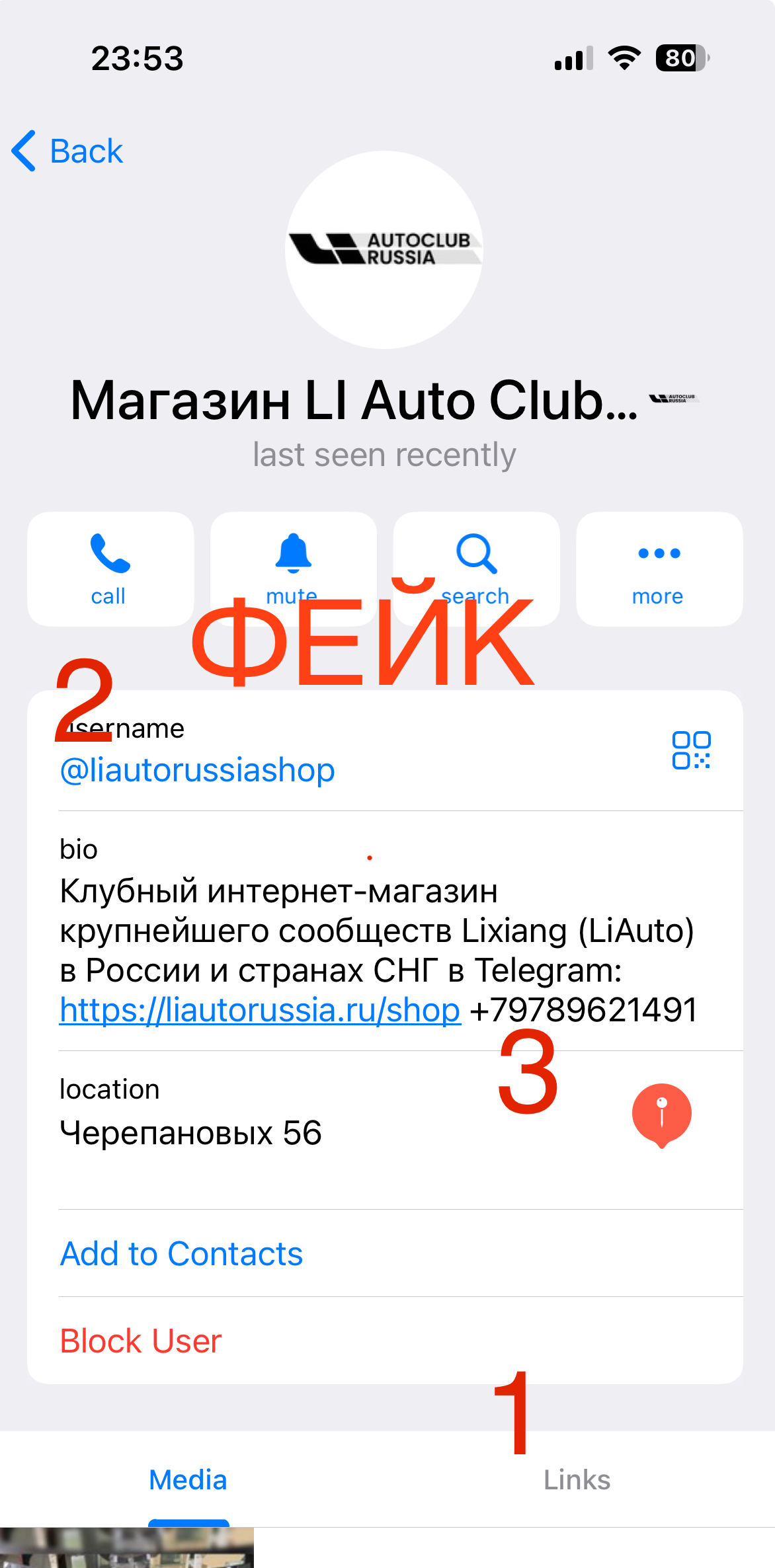Open the more options menu
Screen dimensions: 775x1568
pyautogui.click(x=659, y=568)
